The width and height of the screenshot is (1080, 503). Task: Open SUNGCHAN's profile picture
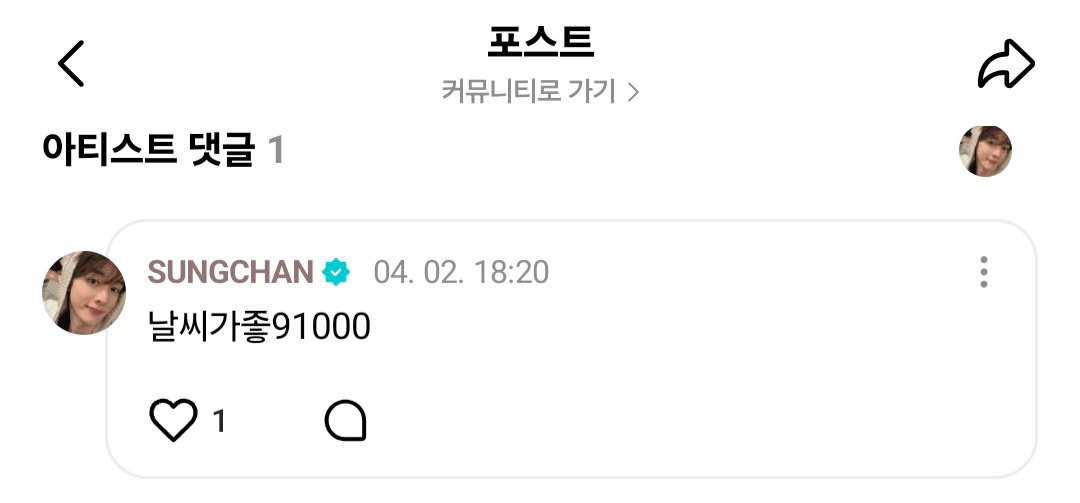click(84, 292)
